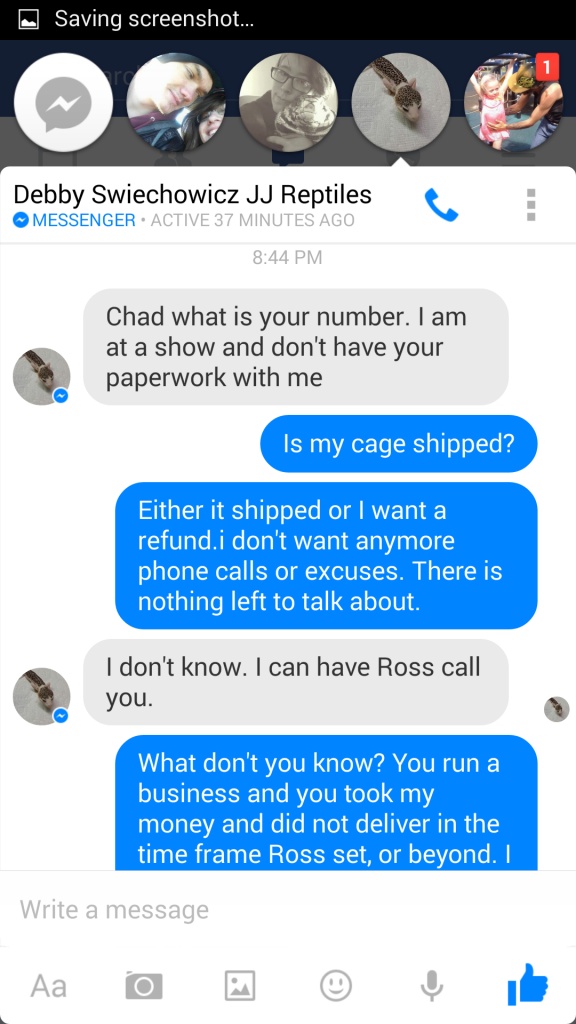Open the chat head with one unread message
Screen dimensions: 576x1024
coord(513,103)
